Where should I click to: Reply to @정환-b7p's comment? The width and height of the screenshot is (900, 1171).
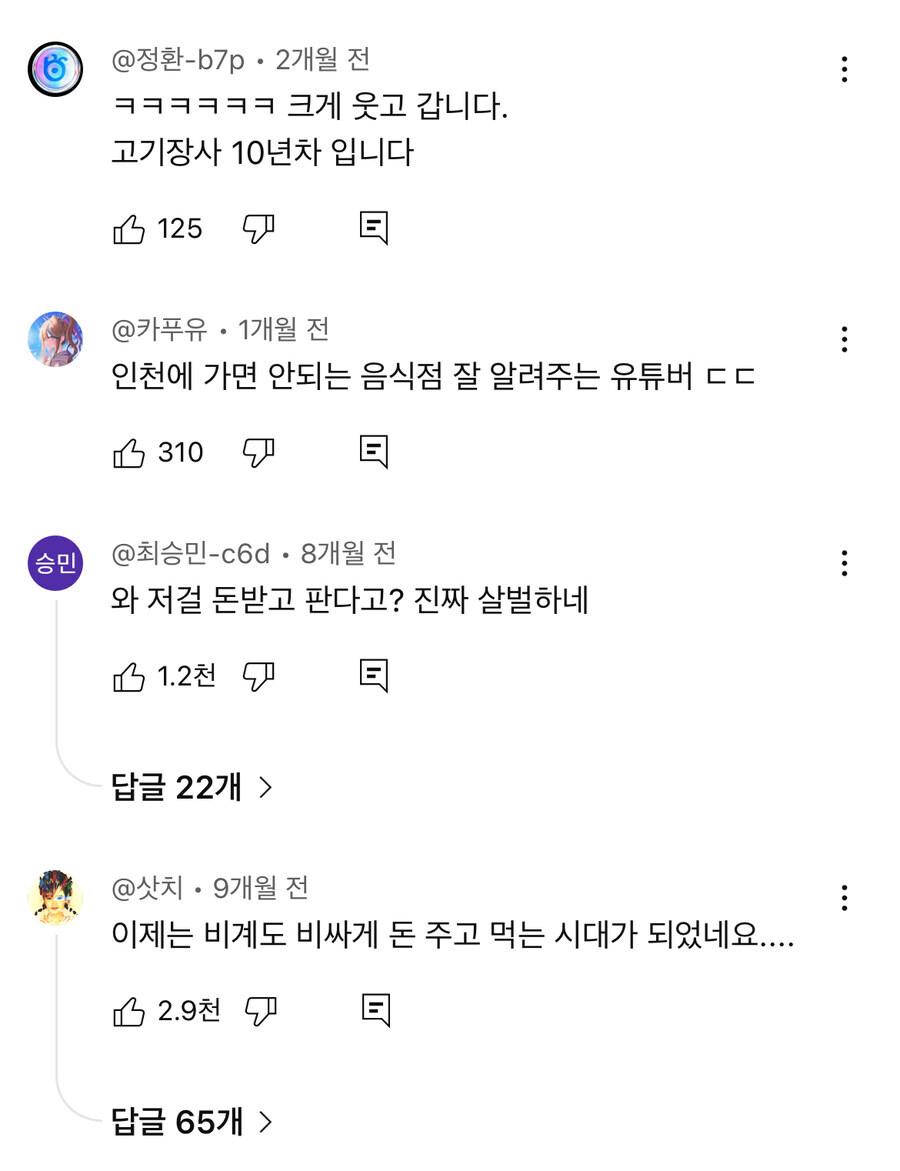pos(373,229)
